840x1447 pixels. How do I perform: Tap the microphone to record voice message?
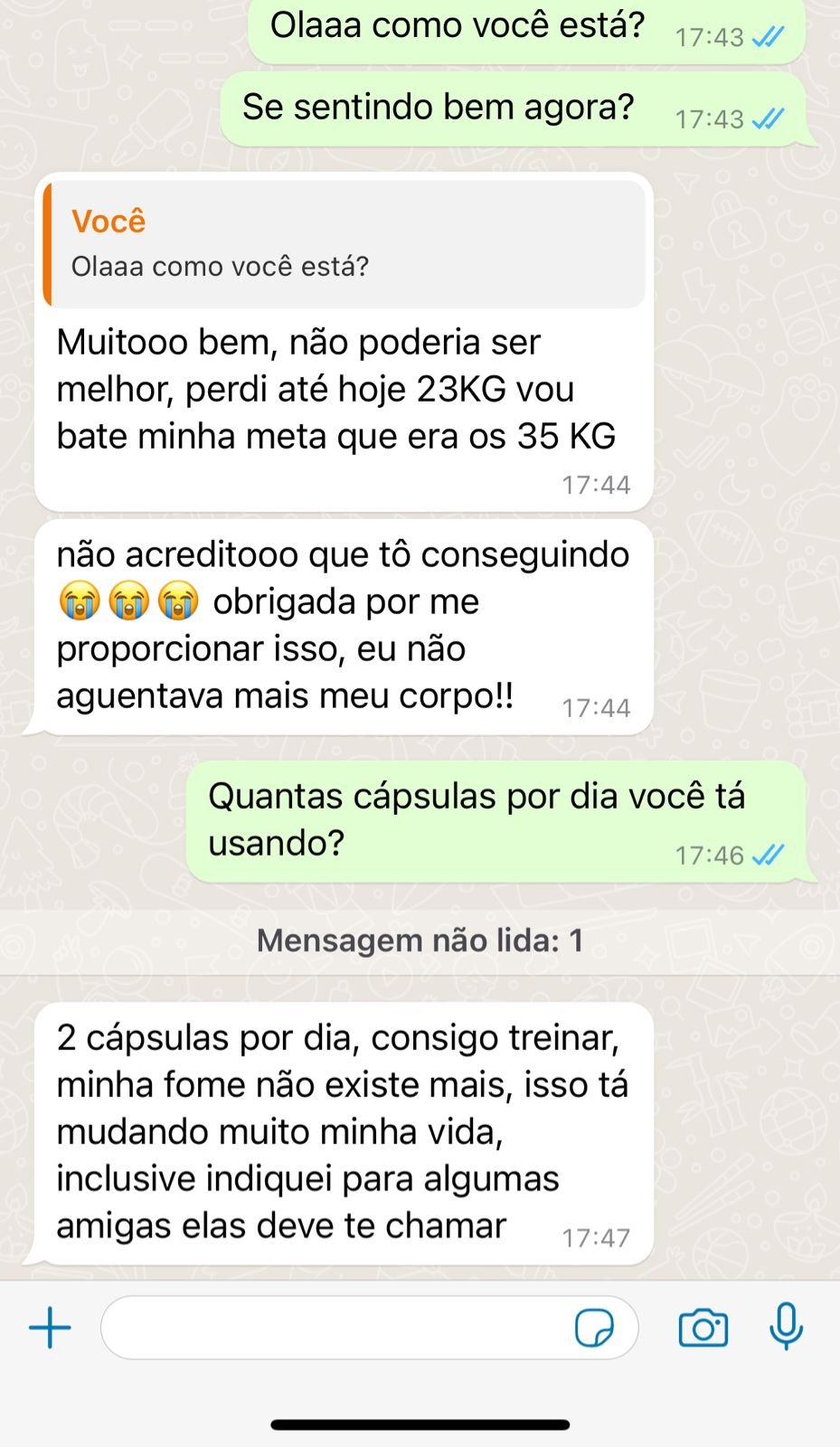pyautogui.click(x=786, y=1326)
